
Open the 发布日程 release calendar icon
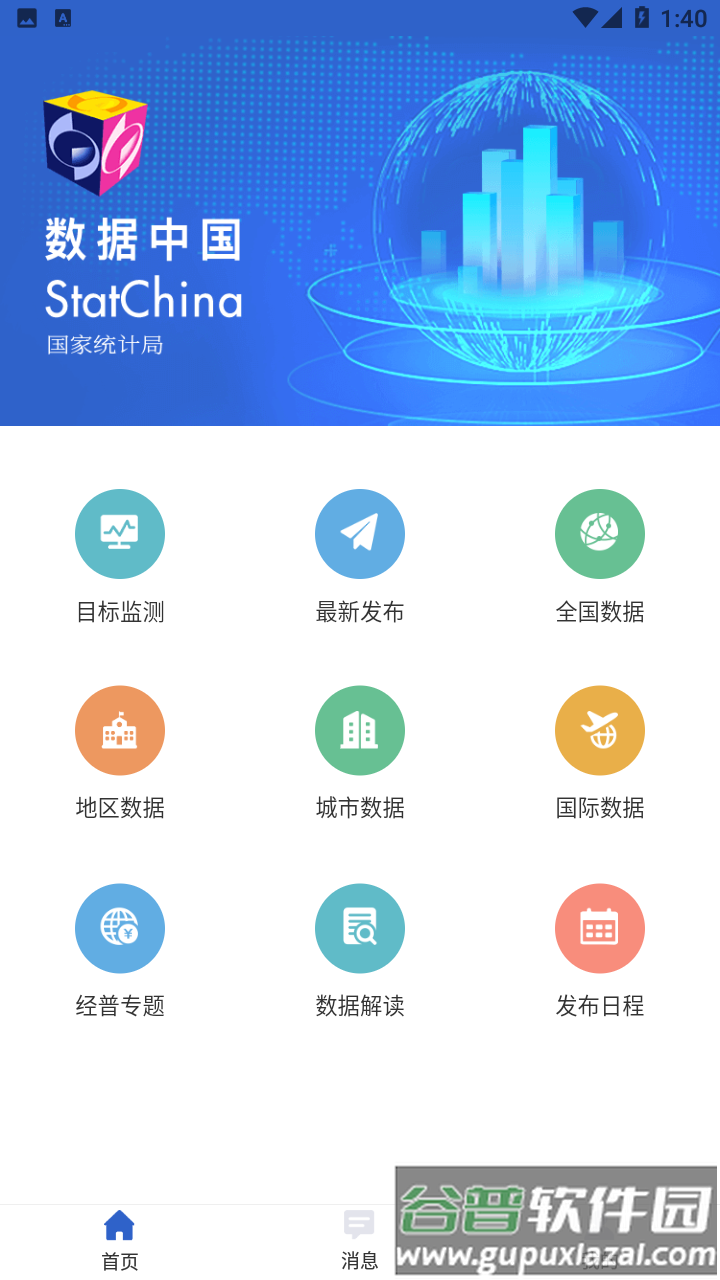(x=600, y=928)
